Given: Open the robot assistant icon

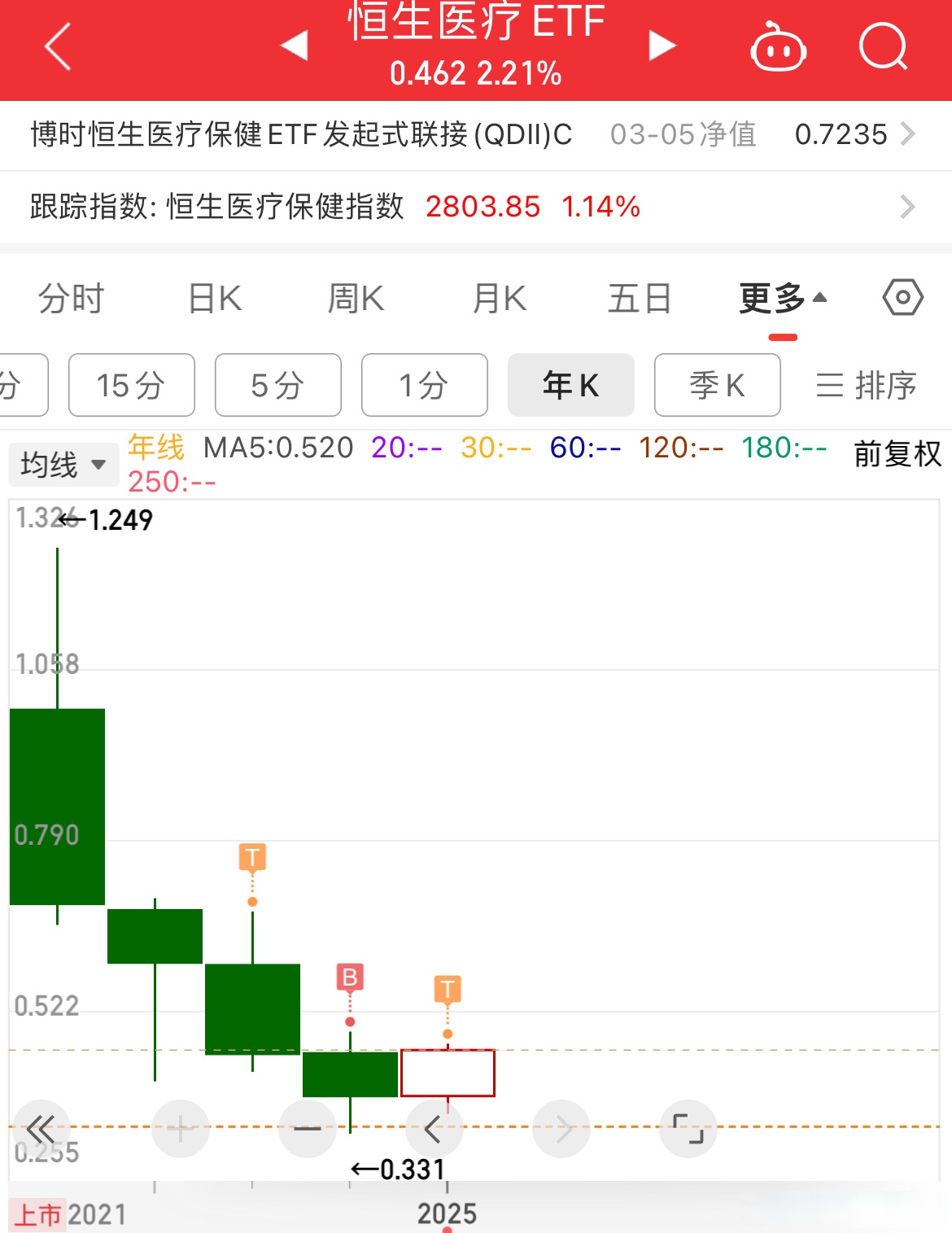Looking at the screenshot, I should pos(778,49).
